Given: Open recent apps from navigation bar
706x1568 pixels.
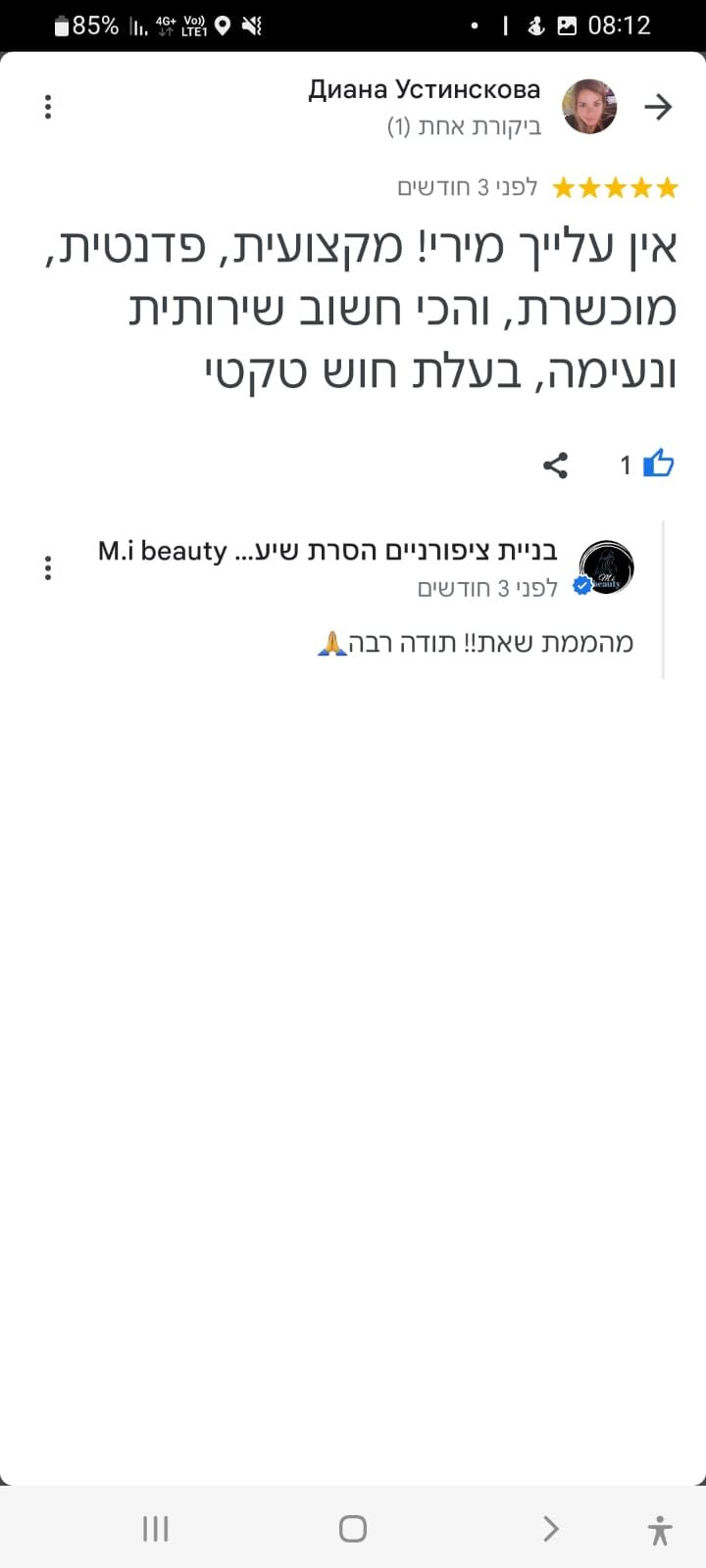Looking at the screenshot, I should click(x=155, y=1528).
